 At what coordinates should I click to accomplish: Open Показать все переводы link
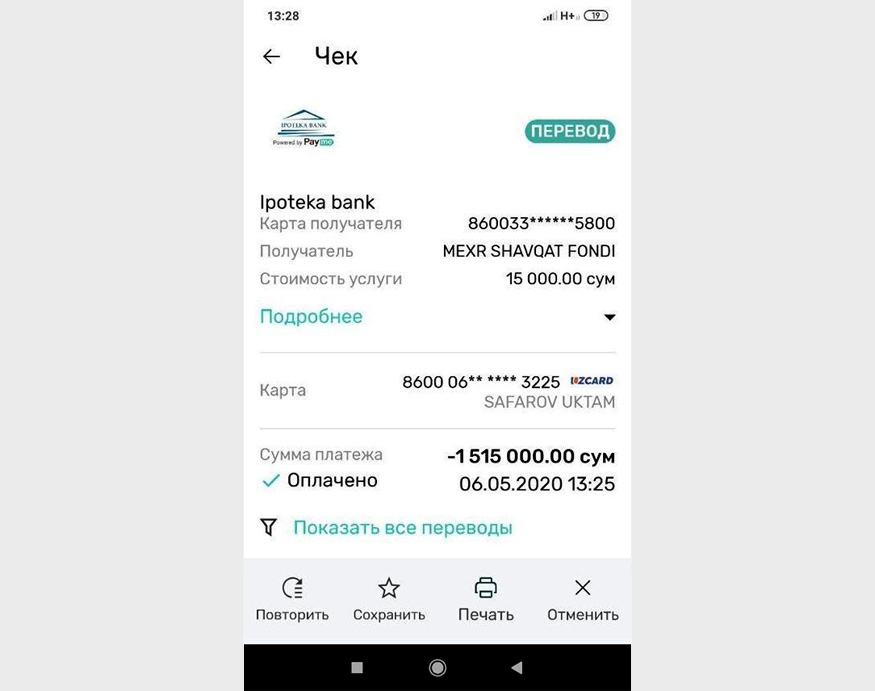click(x=402, y=527)
